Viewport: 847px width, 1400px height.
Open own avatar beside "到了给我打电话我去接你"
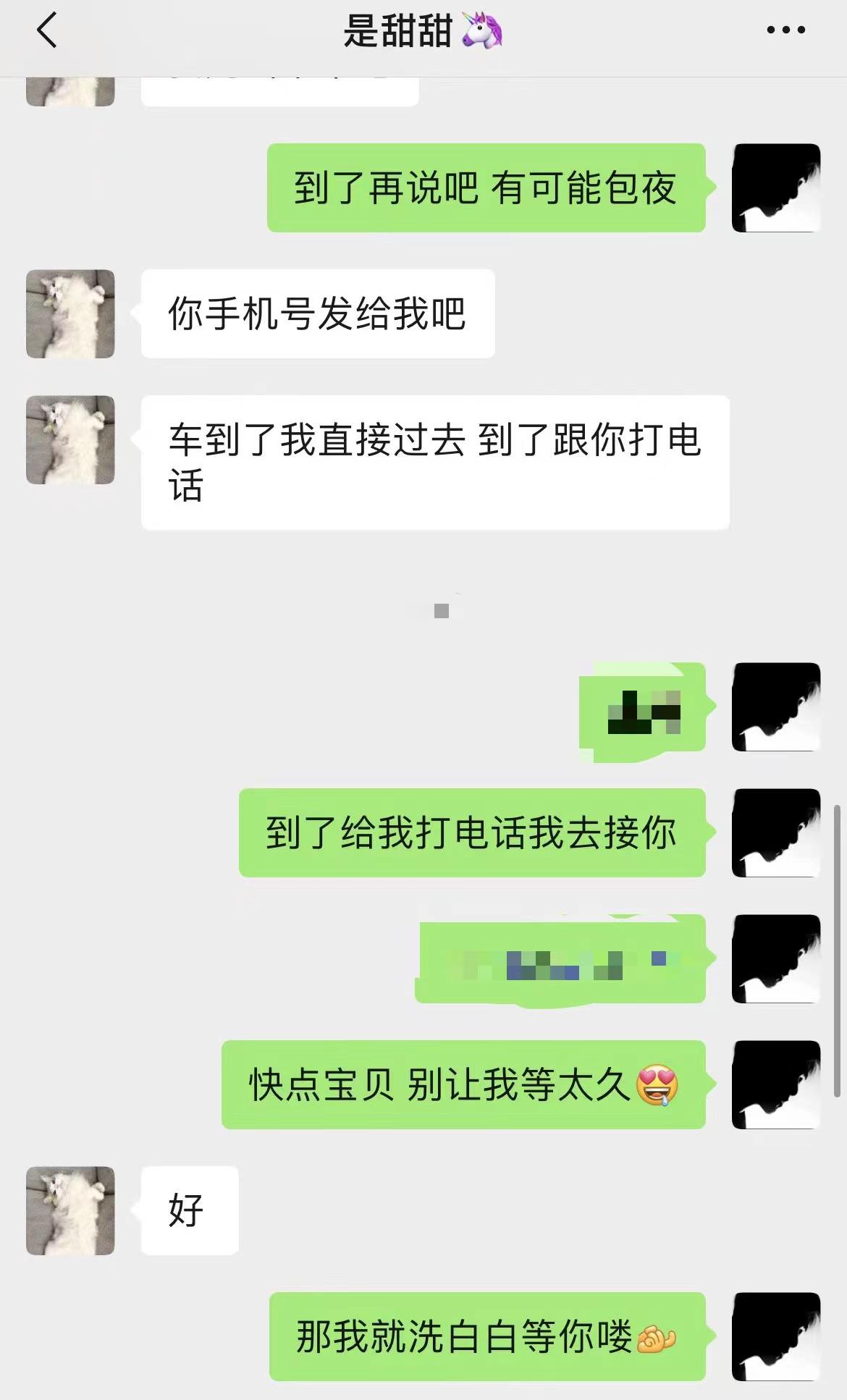[776, 832]
